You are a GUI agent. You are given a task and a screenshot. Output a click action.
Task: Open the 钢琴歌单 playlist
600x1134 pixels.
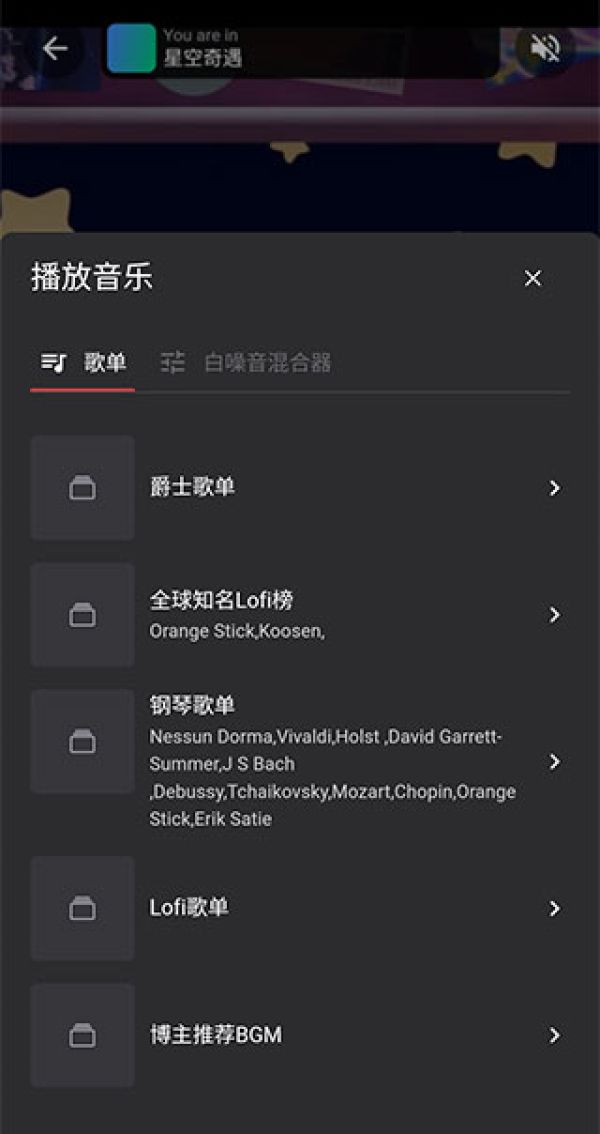300,762
